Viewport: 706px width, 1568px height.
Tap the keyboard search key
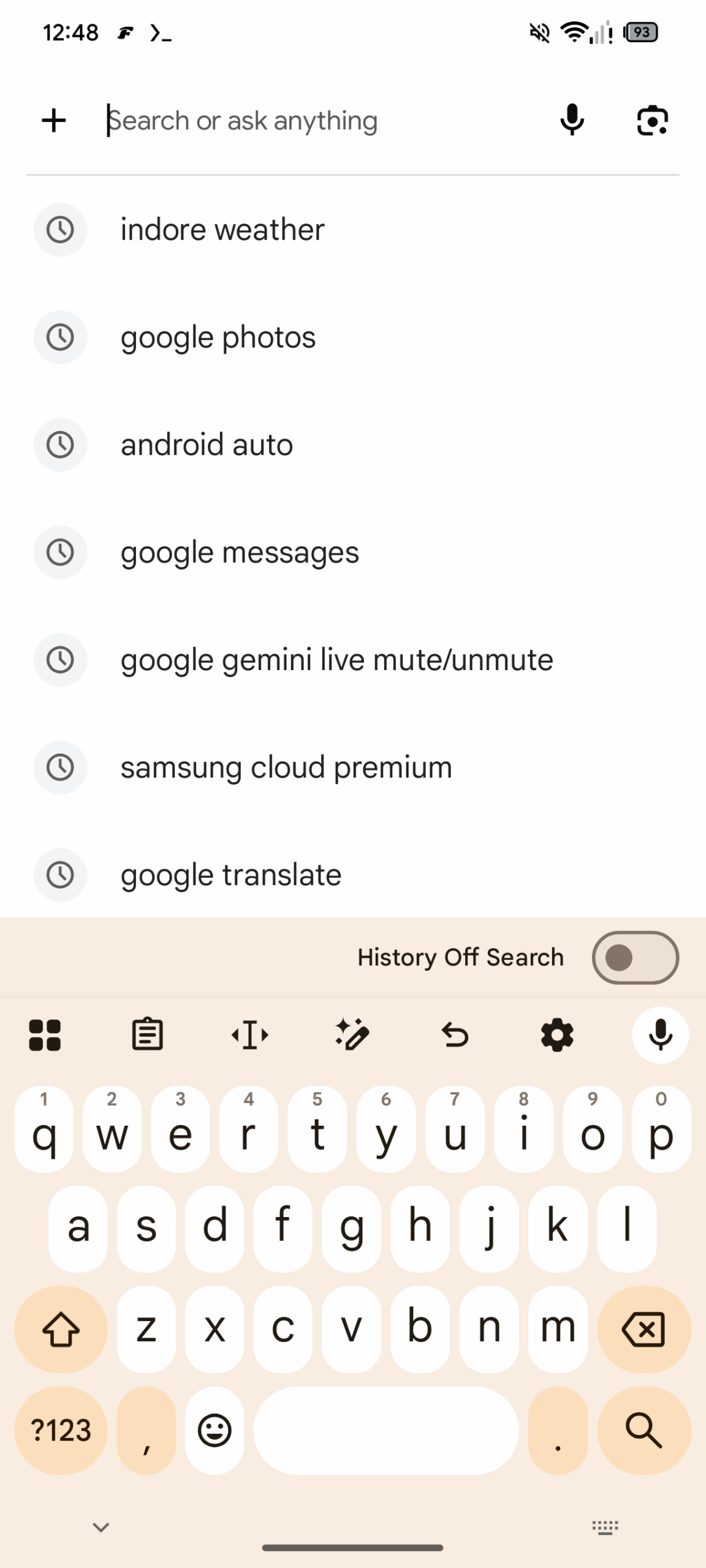pyautogui.click(x=643, y=1431)
